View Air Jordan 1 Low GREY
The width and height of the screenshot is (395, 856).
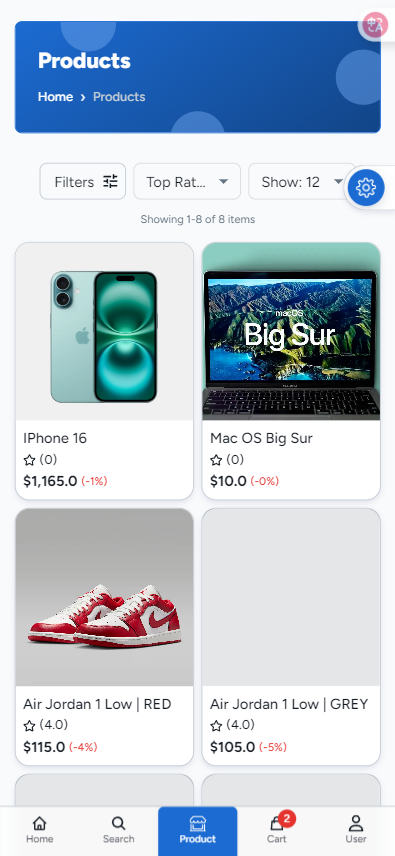click(291, 637)
